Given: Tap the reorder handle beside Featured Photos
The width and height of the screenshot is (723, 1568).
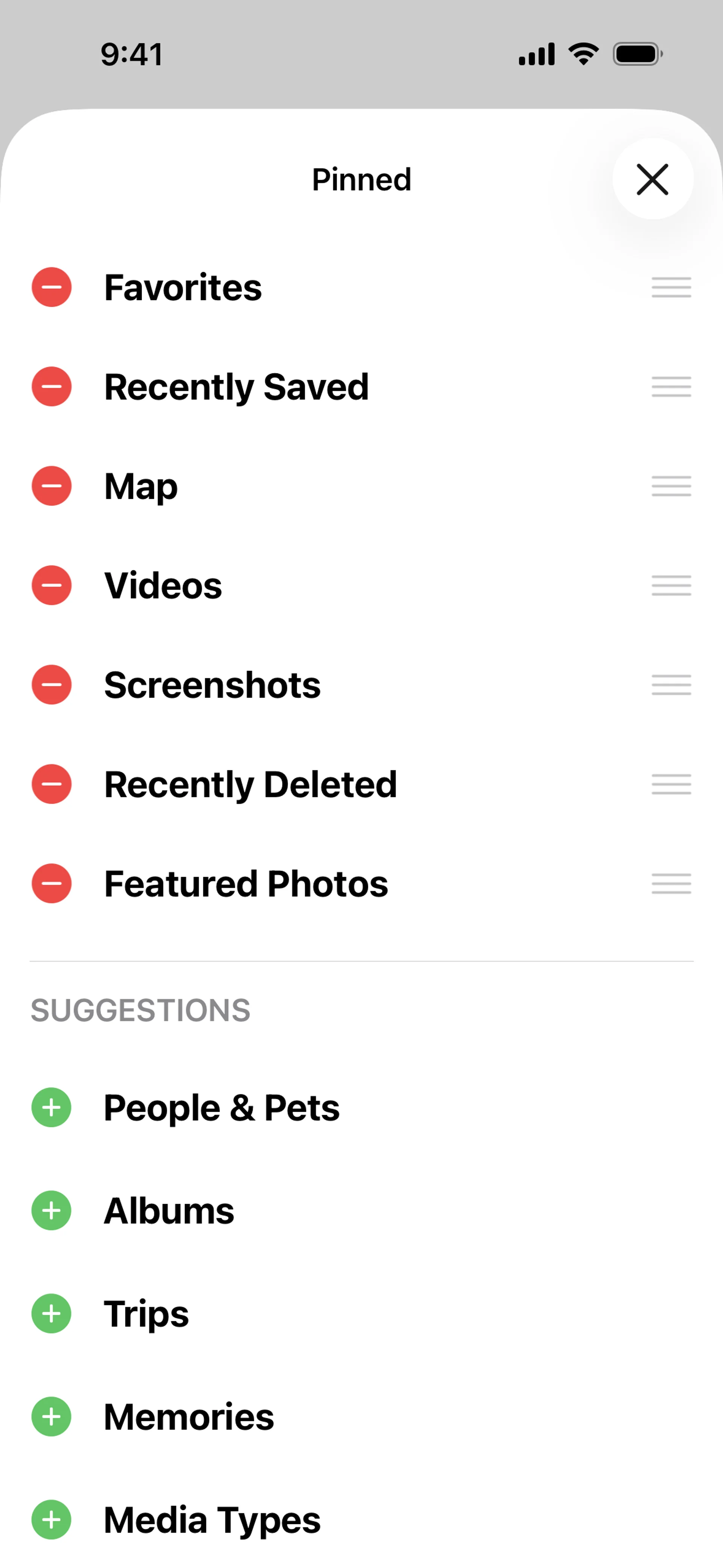Looking at the screenshot, I should pos(671,883).
